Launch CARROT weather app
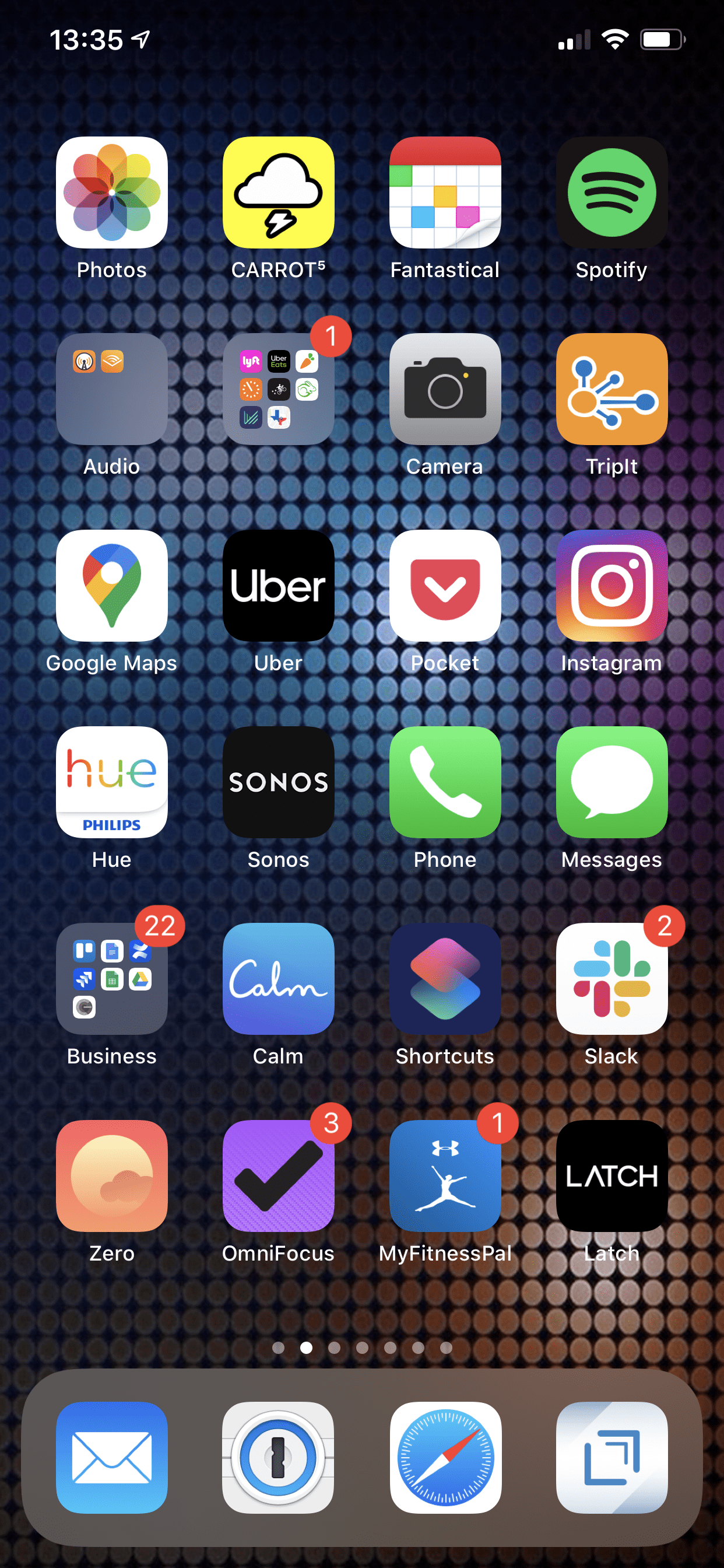The width and height of the screenshot is (724, 1568). (x=279, y=192)
